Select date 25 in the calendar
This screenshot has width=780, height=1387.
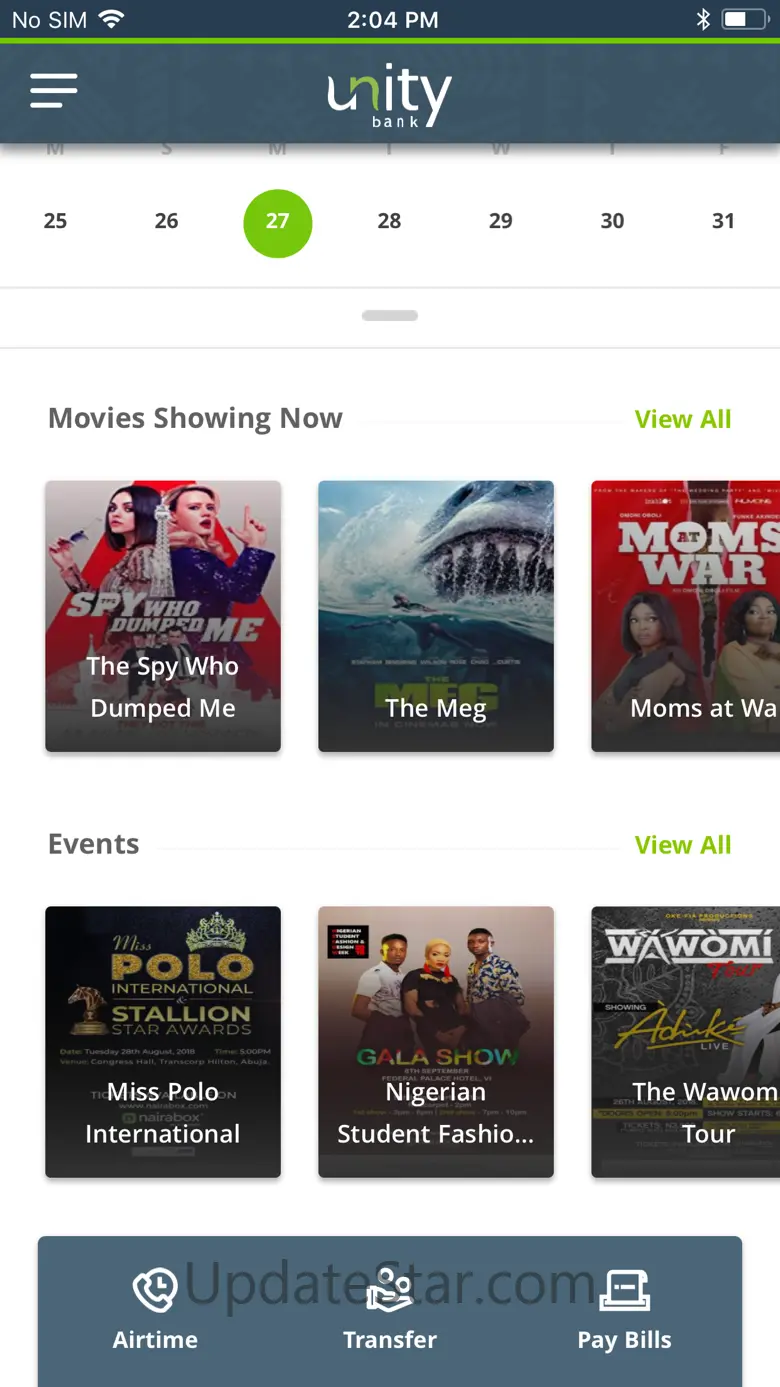[x=55, y=221]
